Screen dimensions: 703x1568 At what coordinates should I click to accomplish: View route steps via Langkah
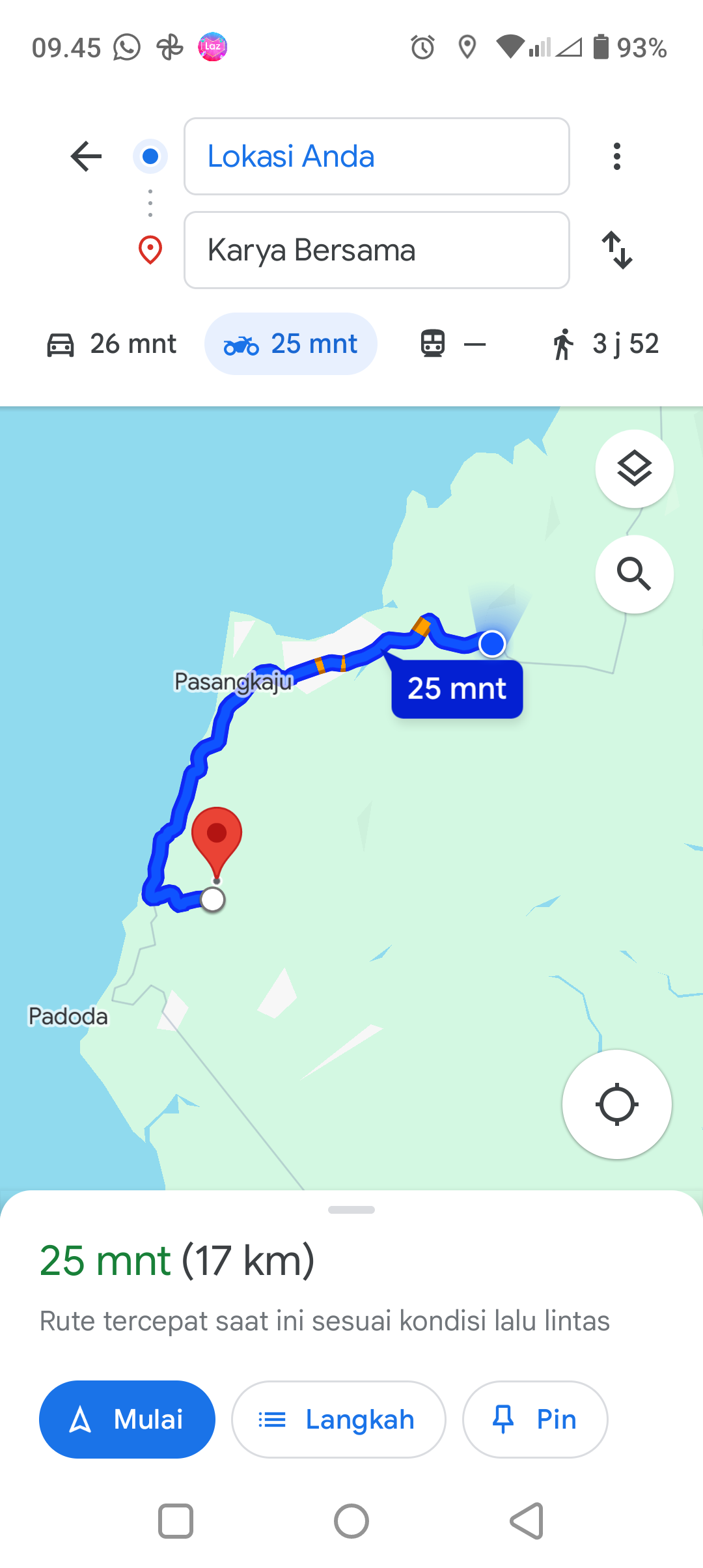(x=338, y=1420)
